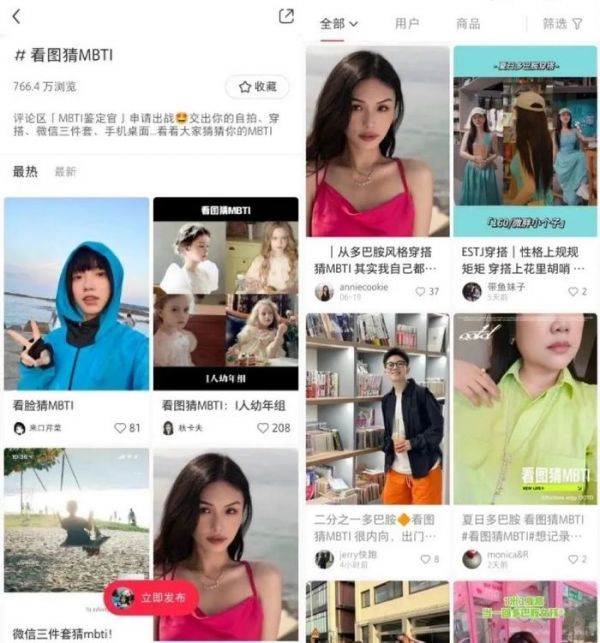Select the 最热 tab
The image size is (600, 643).
[x=25, y=172]
